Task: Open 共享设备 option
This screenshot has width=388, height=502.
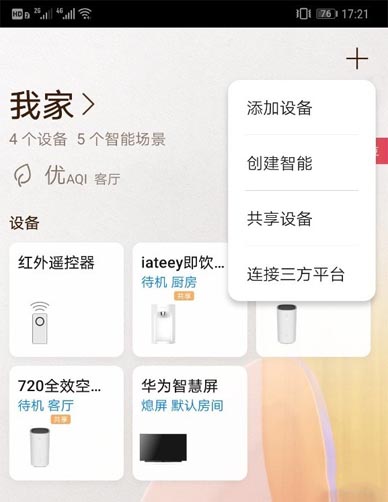Action: 302,219
